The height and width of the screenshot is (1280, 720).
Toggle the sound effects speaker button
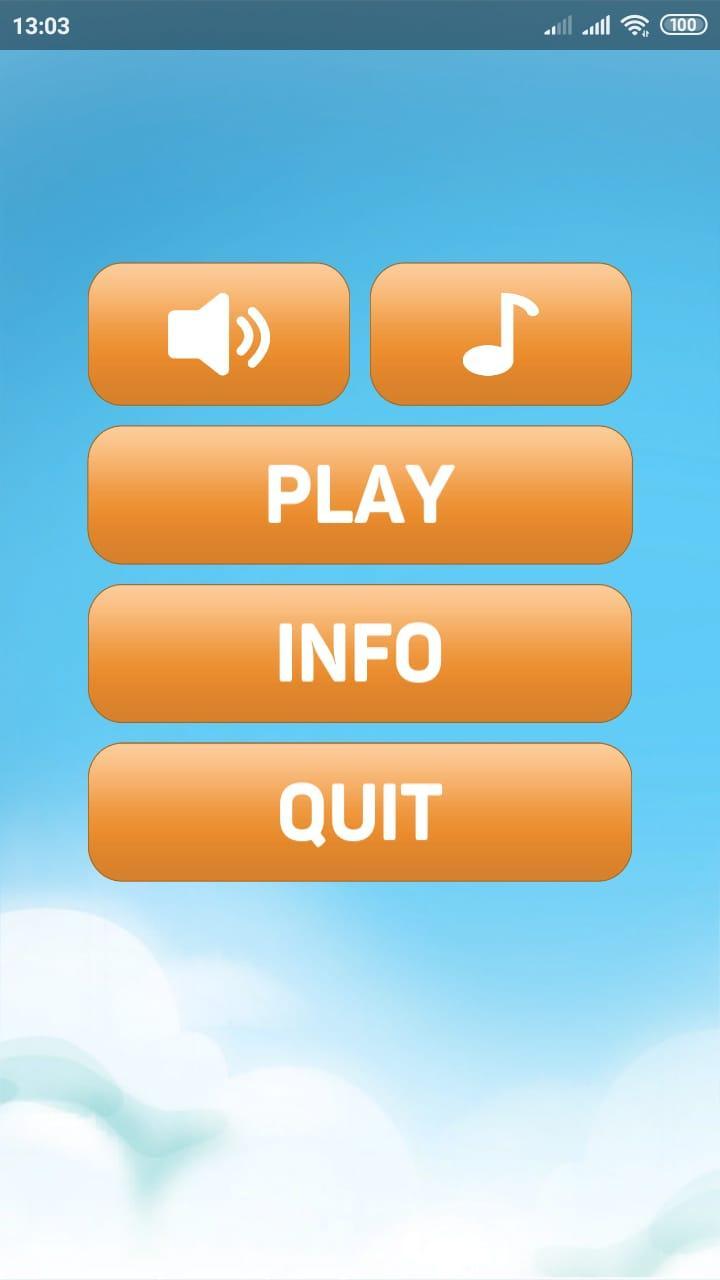pyautogui.click(x=219, y=334)
